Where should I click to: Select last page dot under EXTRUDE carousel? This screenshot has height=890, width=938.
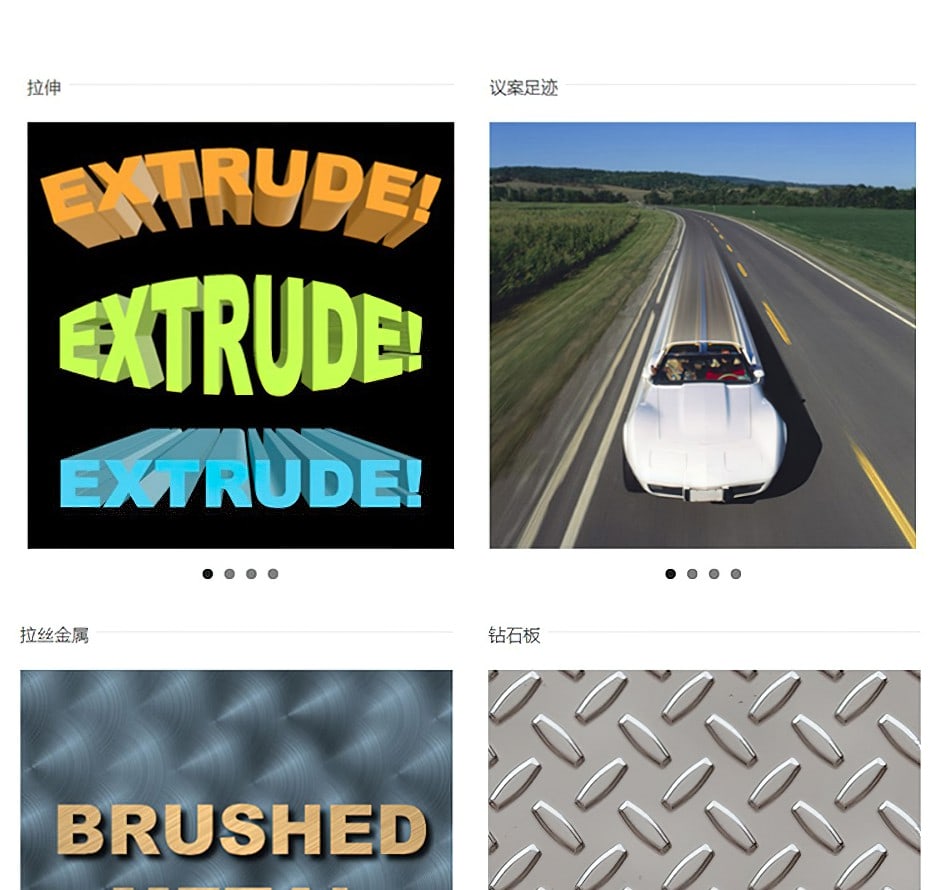(273, 574)
